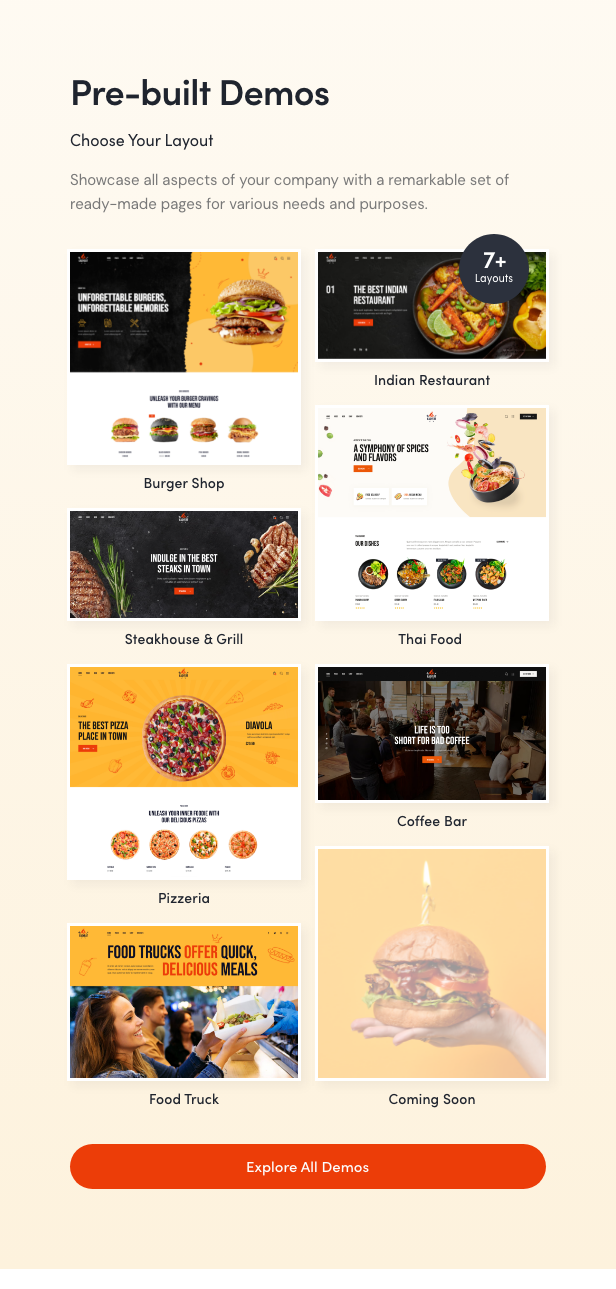
Task: Open the Burger Shop demo
Action: click(184, 357)
